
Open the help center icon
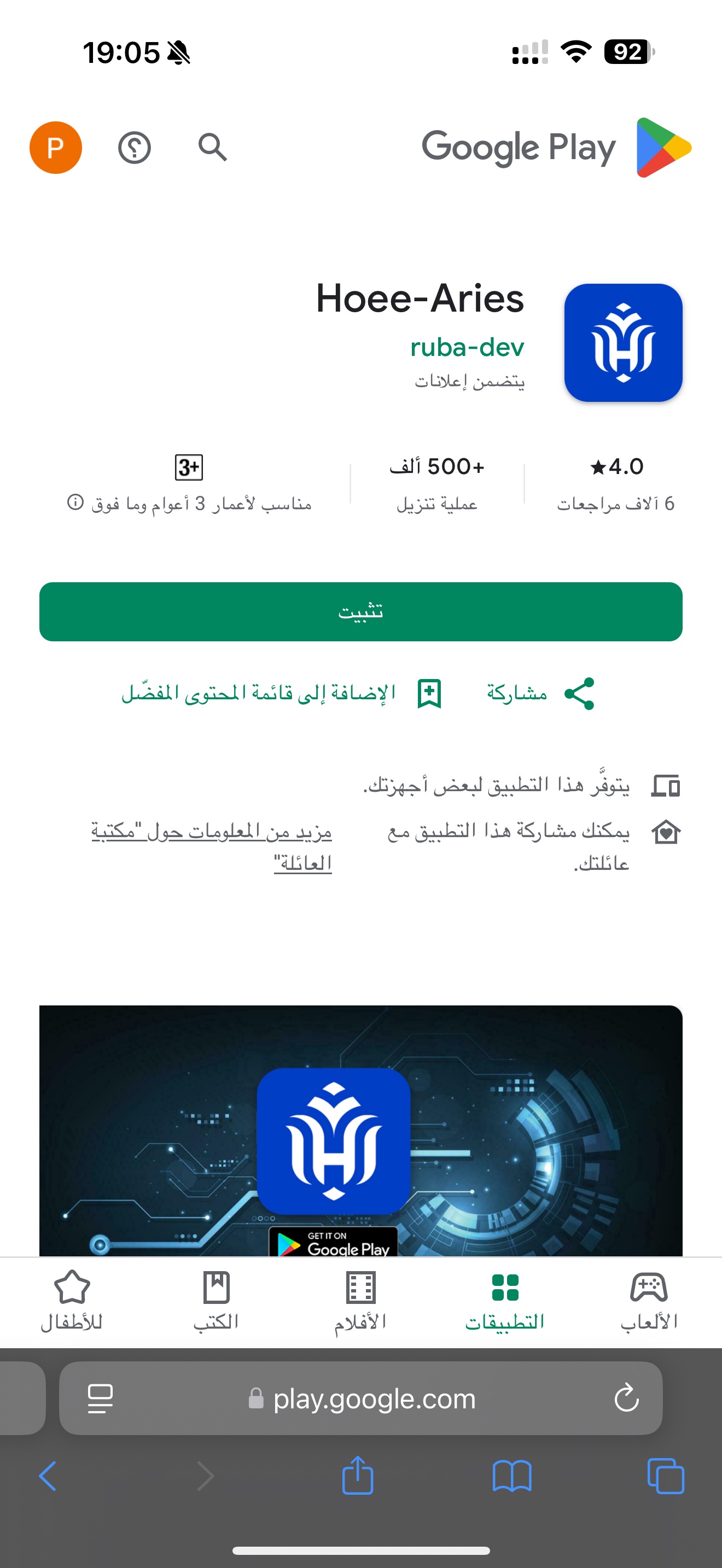(135, 147)
